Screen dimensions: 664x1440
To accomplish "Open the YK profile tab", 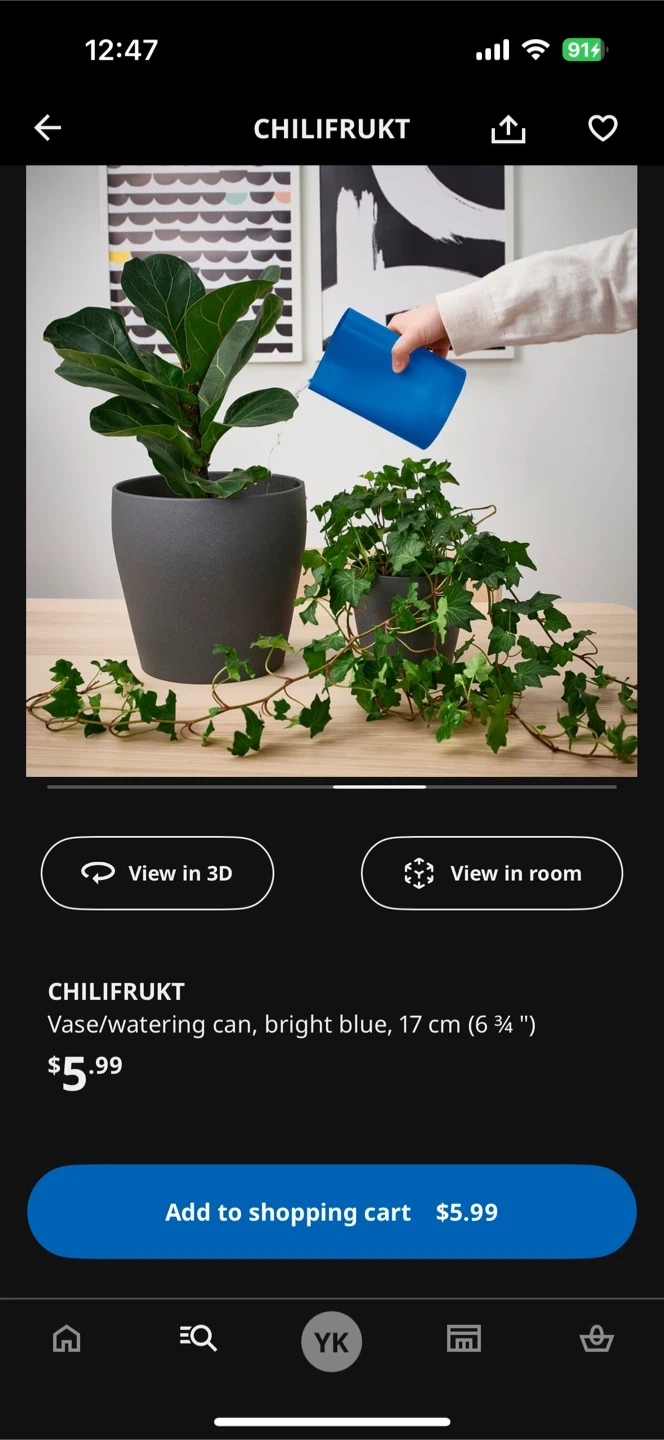I will pos(331,1341).
